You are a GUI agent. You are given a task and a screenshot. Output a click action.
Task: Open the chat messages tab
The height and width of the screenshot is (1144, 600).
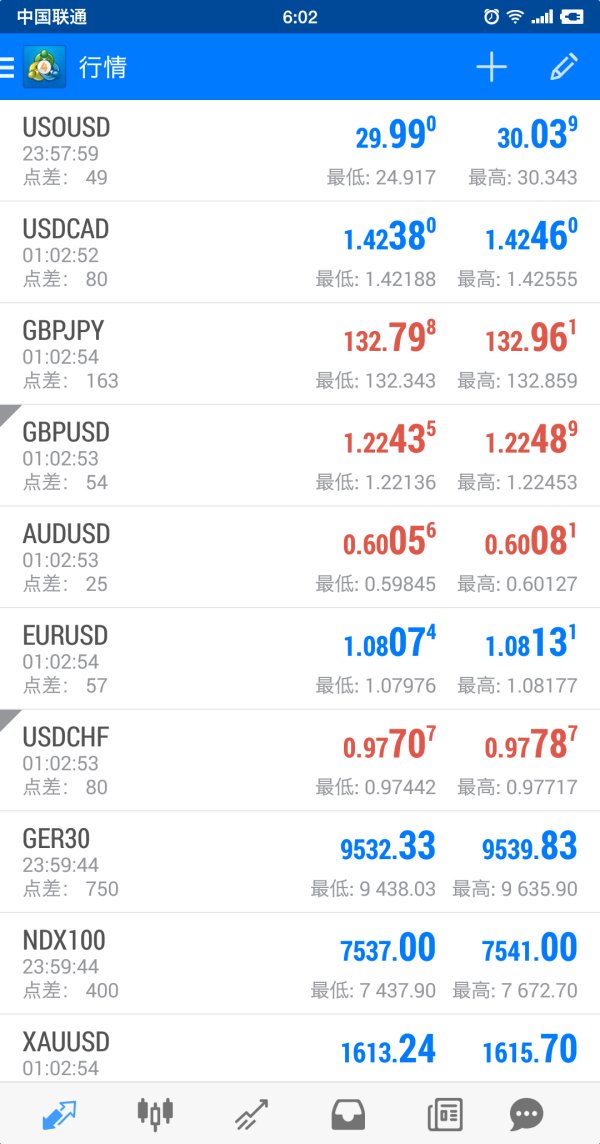click(x=526, y=1115)
